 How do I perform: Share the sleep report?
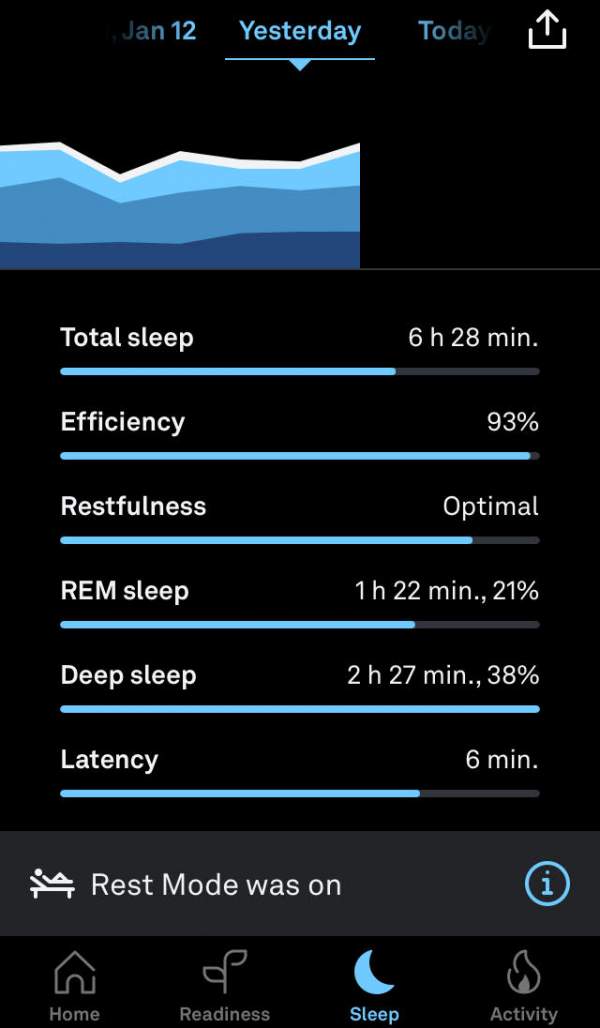547,31
